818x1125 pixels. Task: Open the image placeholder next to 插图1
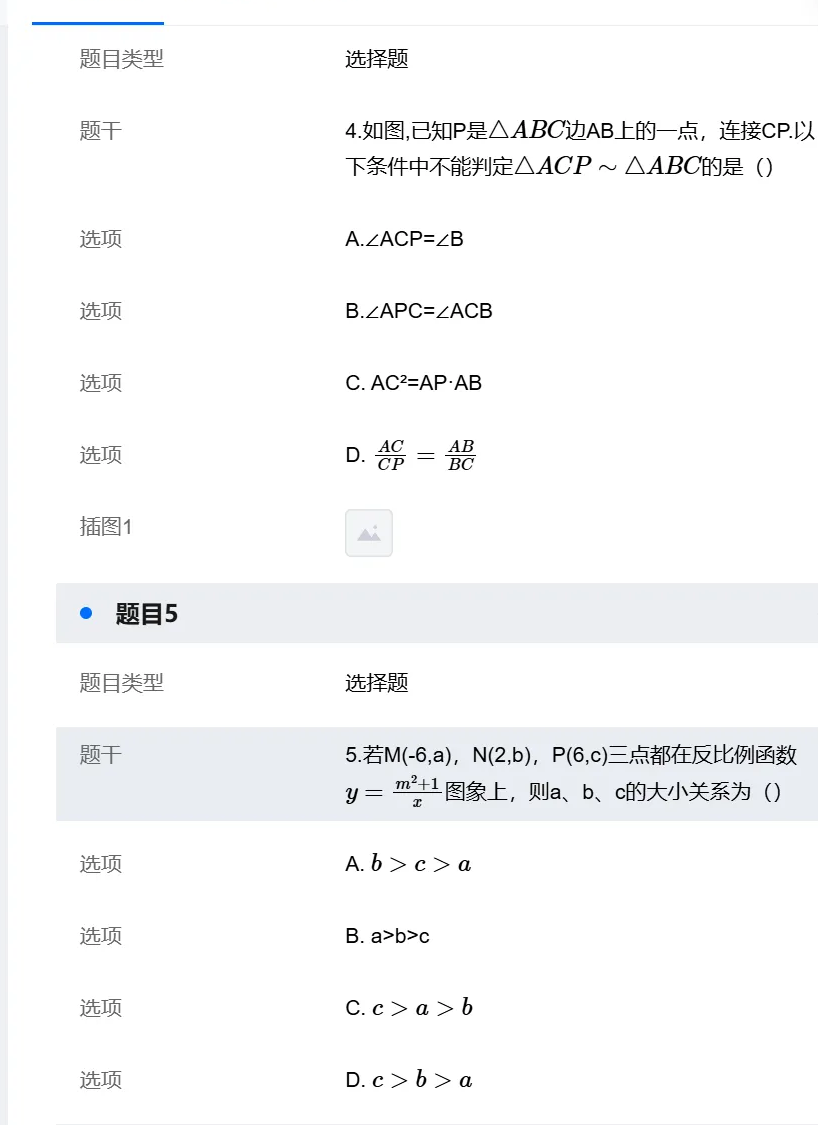[x=368, y=533]
